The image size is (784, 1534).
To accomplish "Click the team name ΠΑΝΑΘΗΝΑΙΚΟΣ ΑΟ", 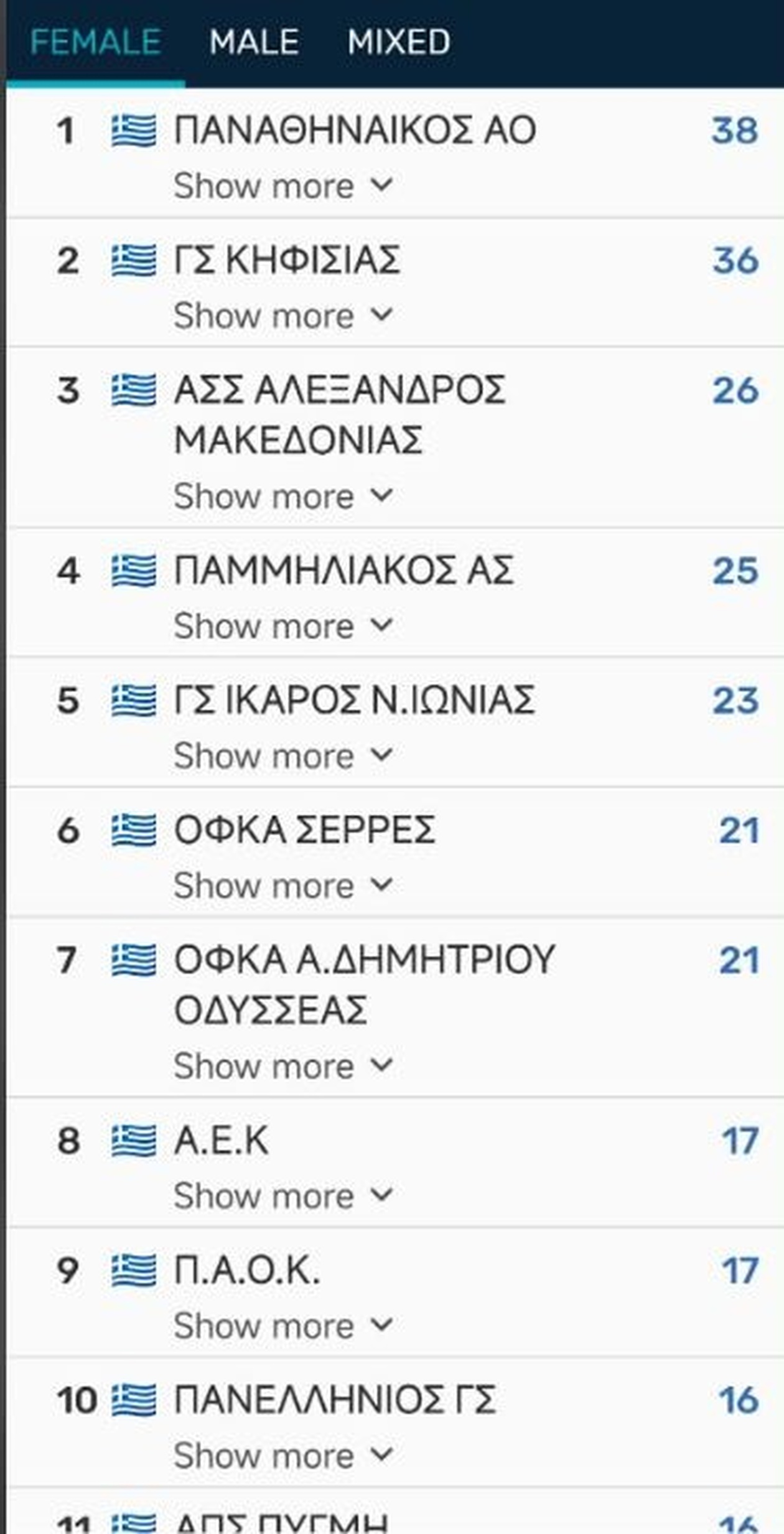I will (x=355, y=129).
